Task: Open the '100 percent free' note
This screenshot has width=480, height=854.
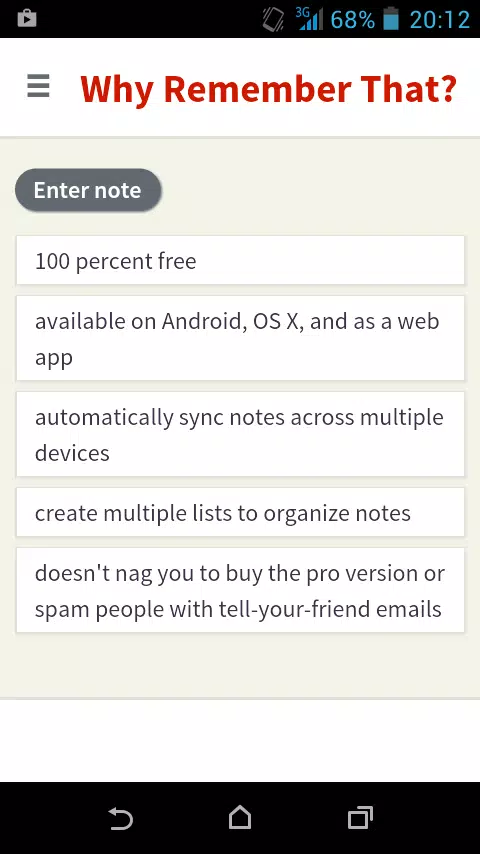Action: (240, 260)
